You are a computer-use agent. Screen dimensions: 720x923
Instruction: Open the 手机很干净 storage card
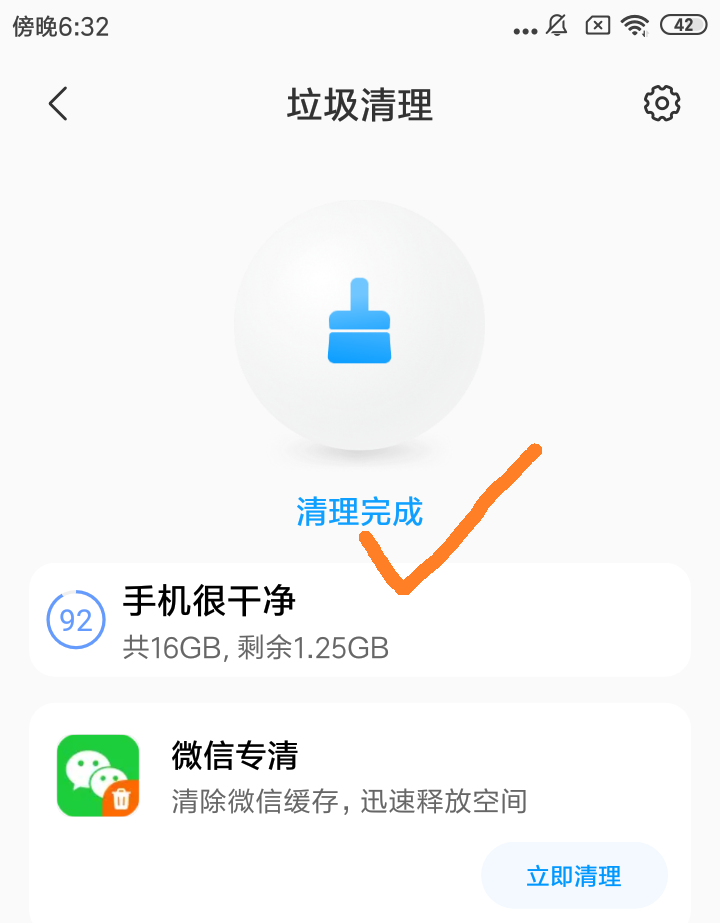pyautogui.click(x=360, y=620)
